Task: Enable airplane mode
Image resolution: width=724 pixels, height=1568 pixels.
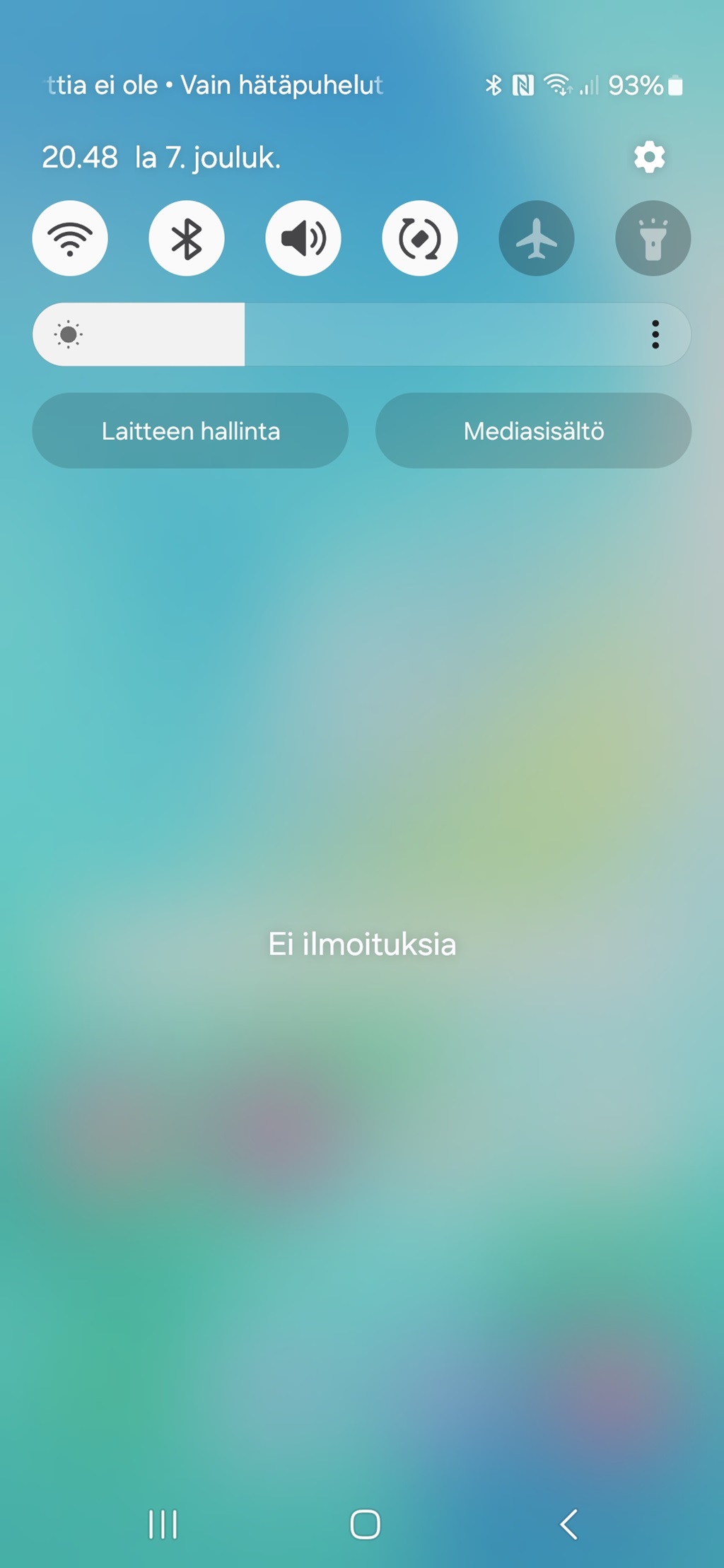Action: (x=537, y=238)
